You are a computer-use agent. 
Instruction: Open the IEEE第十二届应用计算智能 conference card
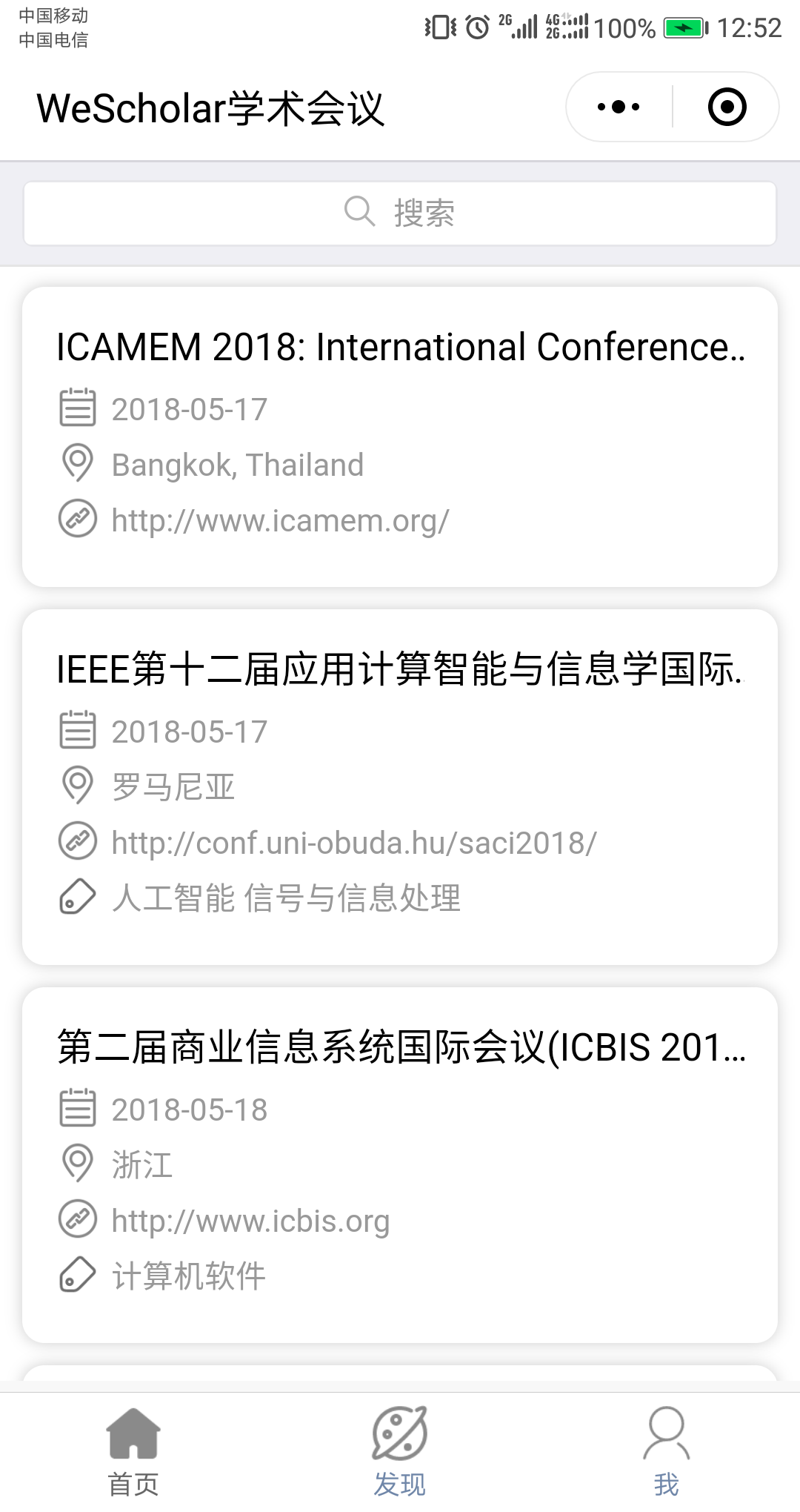point(400,787)
